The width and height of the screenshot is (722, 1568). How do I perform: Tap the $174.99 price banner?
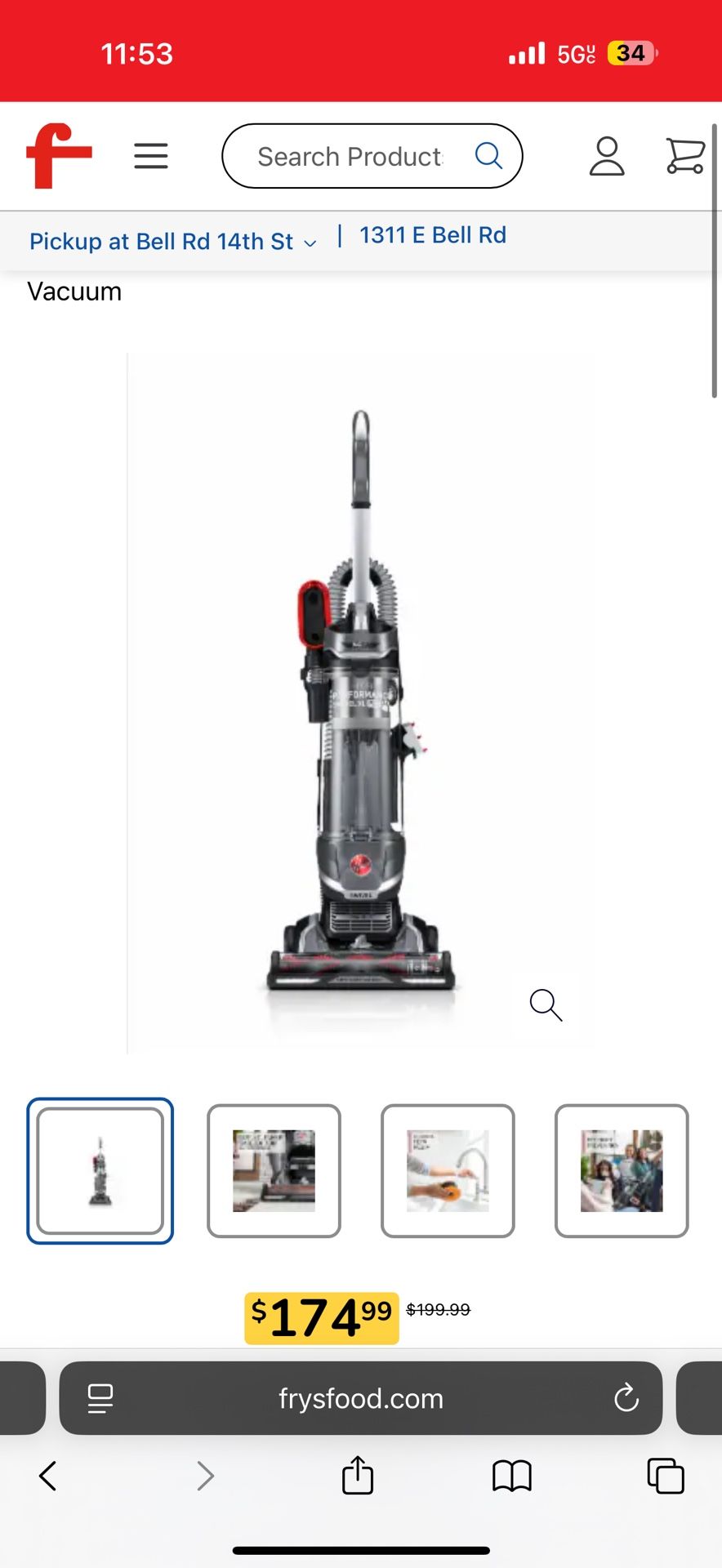tap(321, 1316)
